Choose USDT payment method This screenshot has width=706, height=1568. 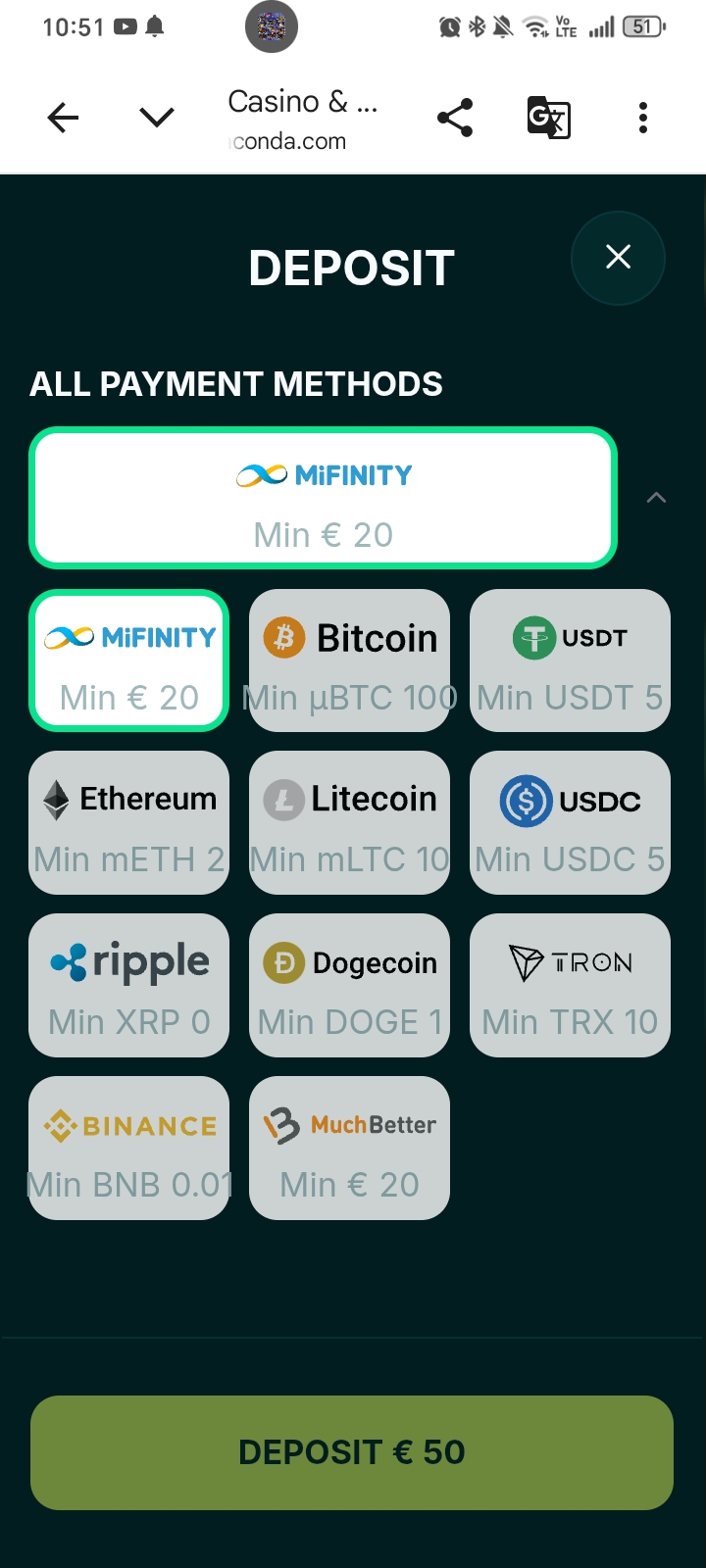pyautogui.click(x=570, y=661)
